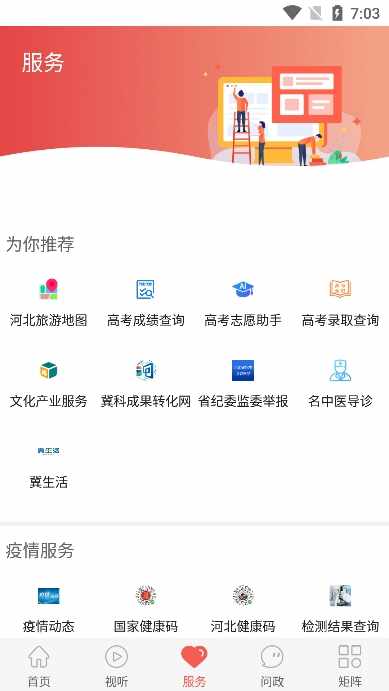Select the 服务 tab
The height and width of the screenshot is (691, 389).
194,665
